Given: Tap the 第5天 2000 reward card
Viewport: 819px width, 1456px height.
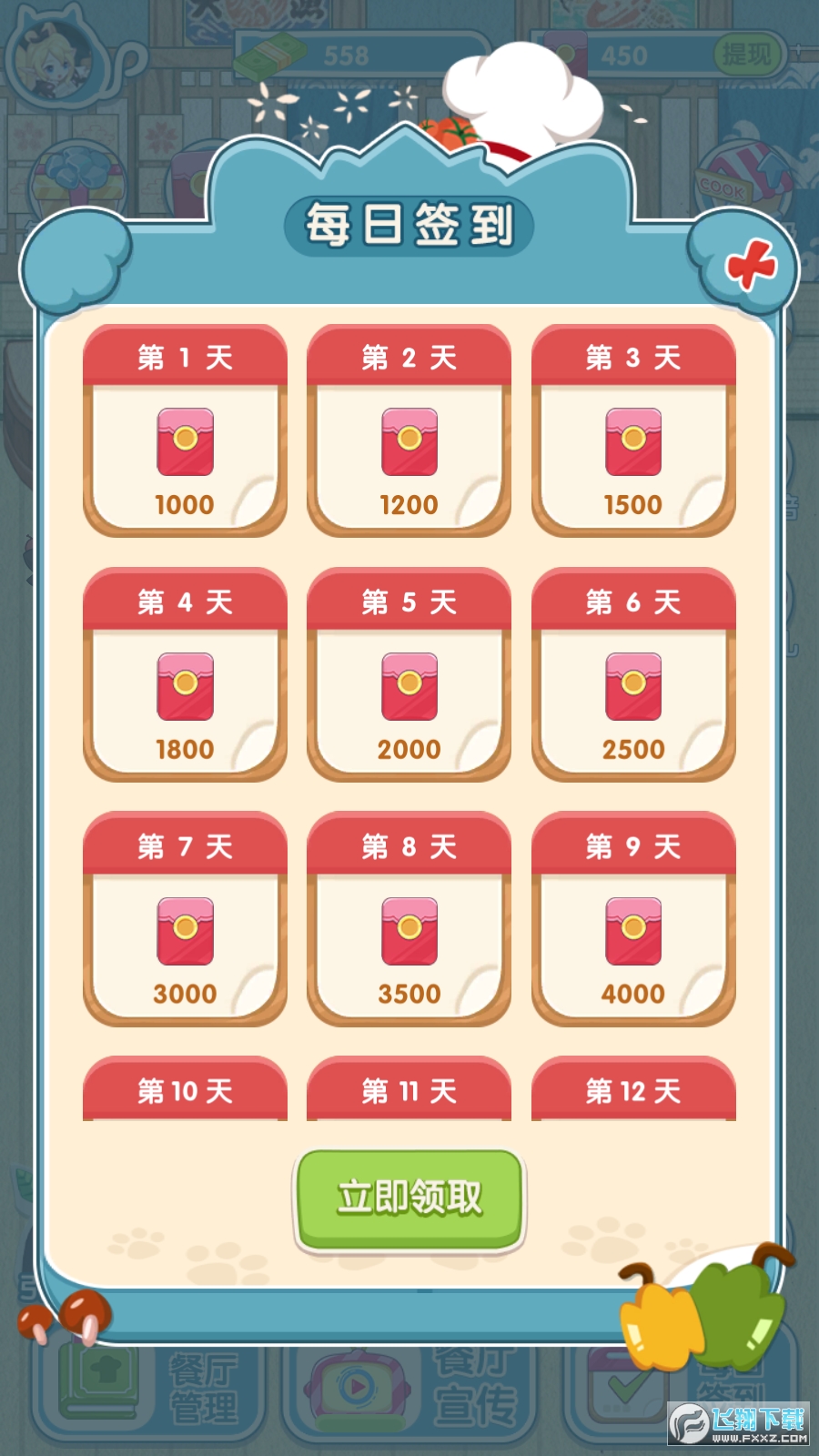Looking at the screenshot, I should point(409,675).
